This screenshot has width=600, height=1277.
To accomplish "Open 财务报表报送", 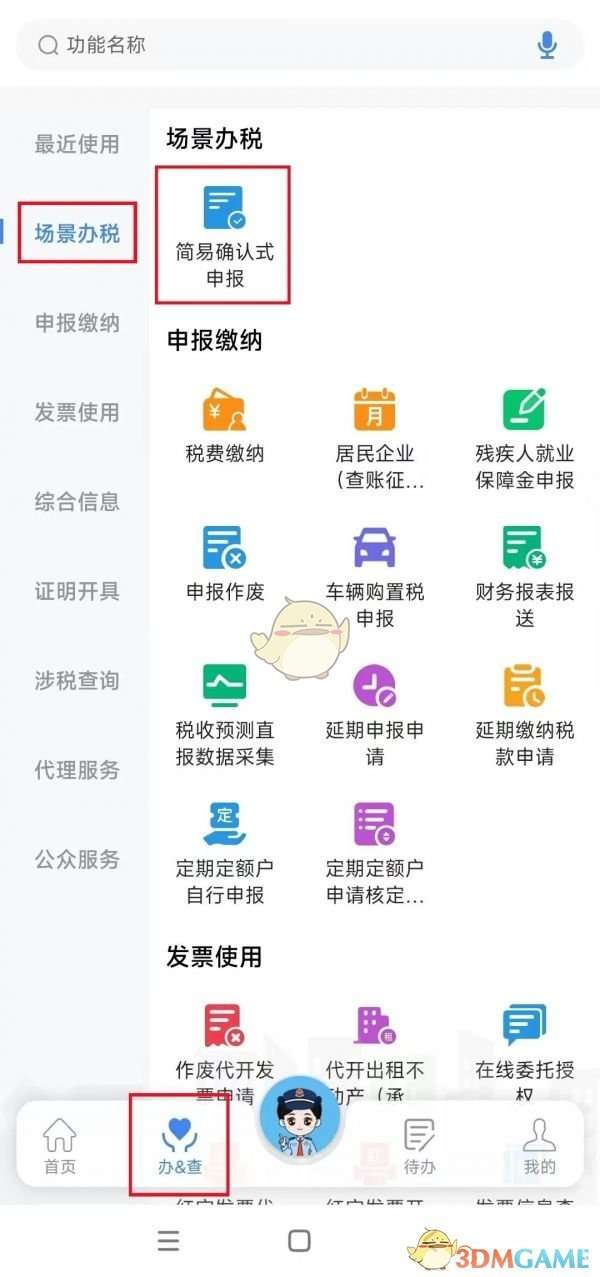I will pyautogui.click(x=524, y=575).
